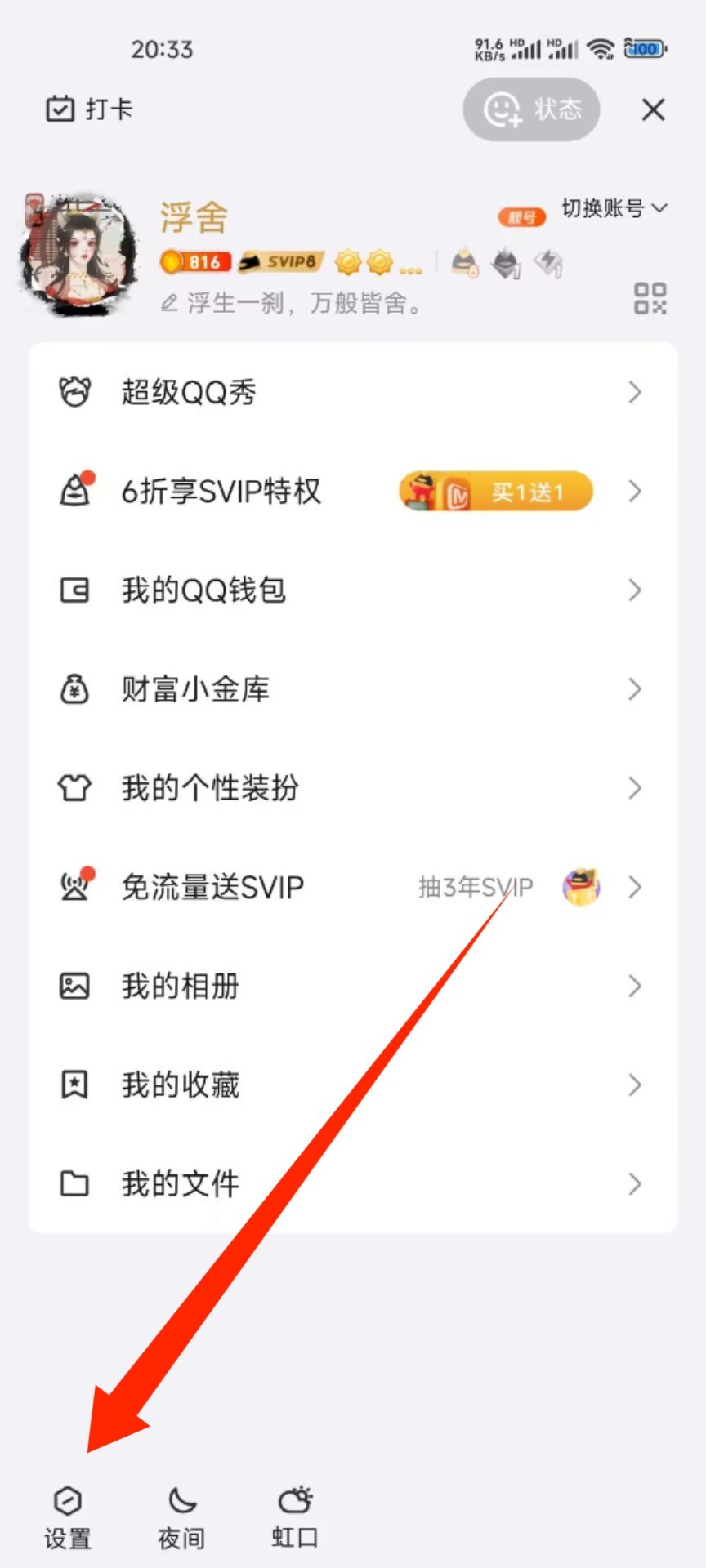Expand 切换账号 account switcher
This screenshot has width=706, height=1568.
tap(614, 208)
